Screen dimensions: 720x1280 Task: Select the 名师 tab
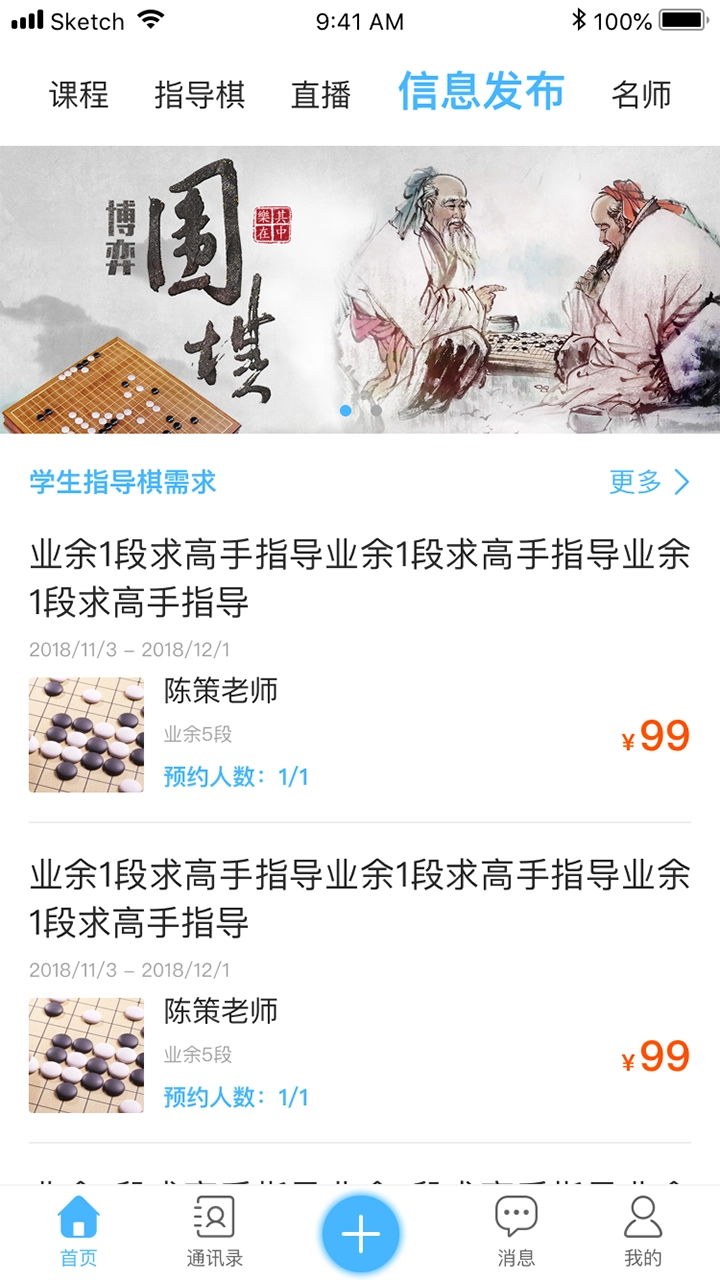pos(642,92)
